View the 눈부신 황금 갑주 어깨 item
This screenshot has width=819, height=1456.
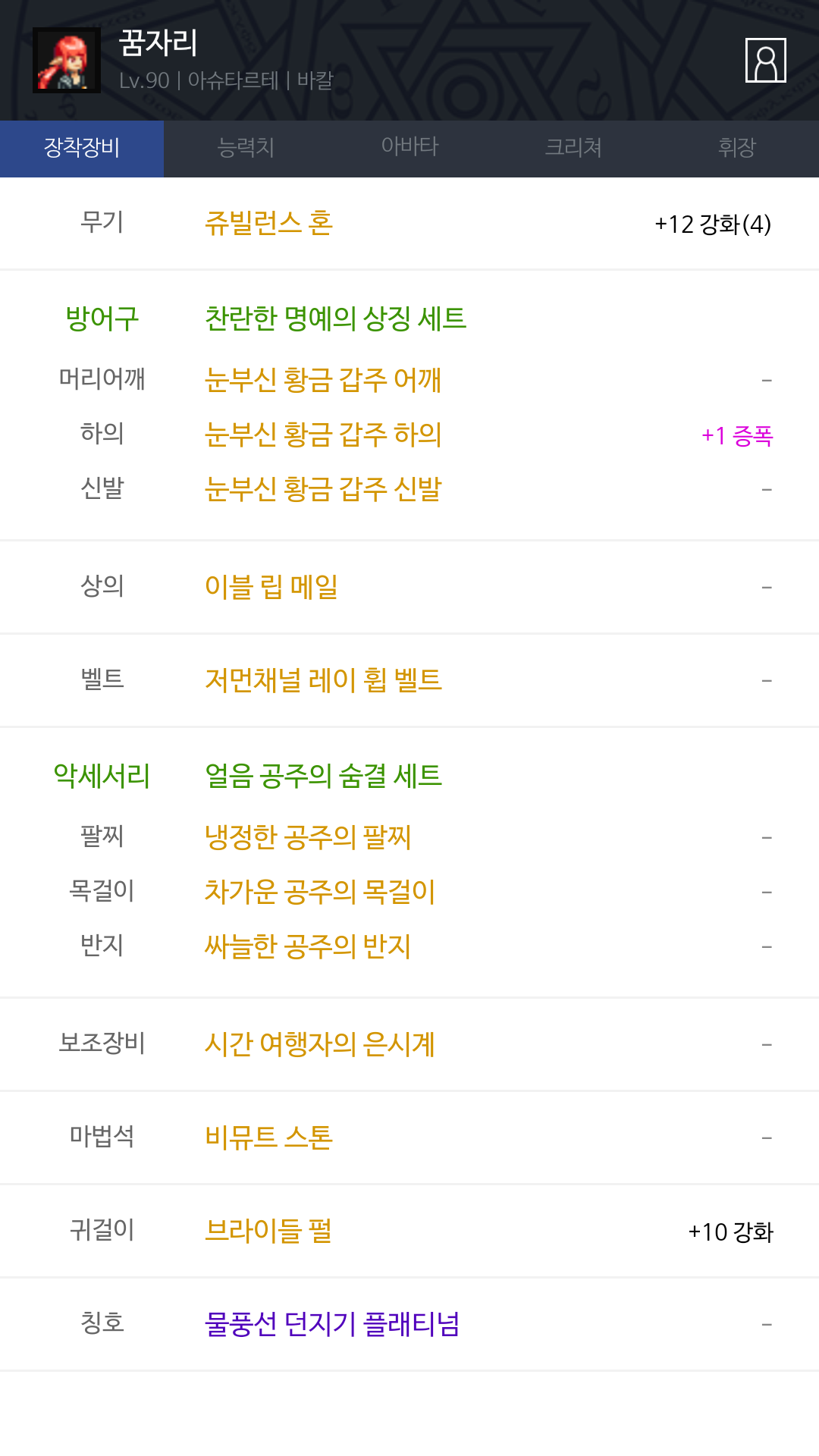pos(323,379)
